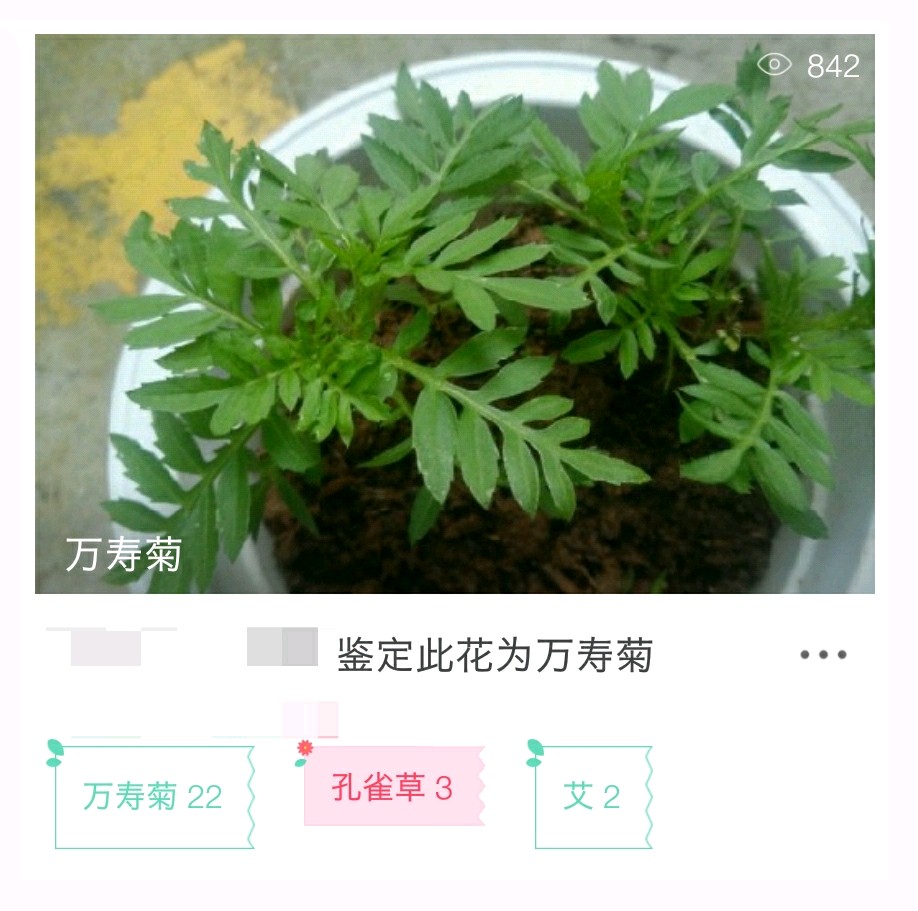Open the 万寿菊 plant photo
Image resolution: width=918 pixels, height=911 pixels.
(455, 314)
